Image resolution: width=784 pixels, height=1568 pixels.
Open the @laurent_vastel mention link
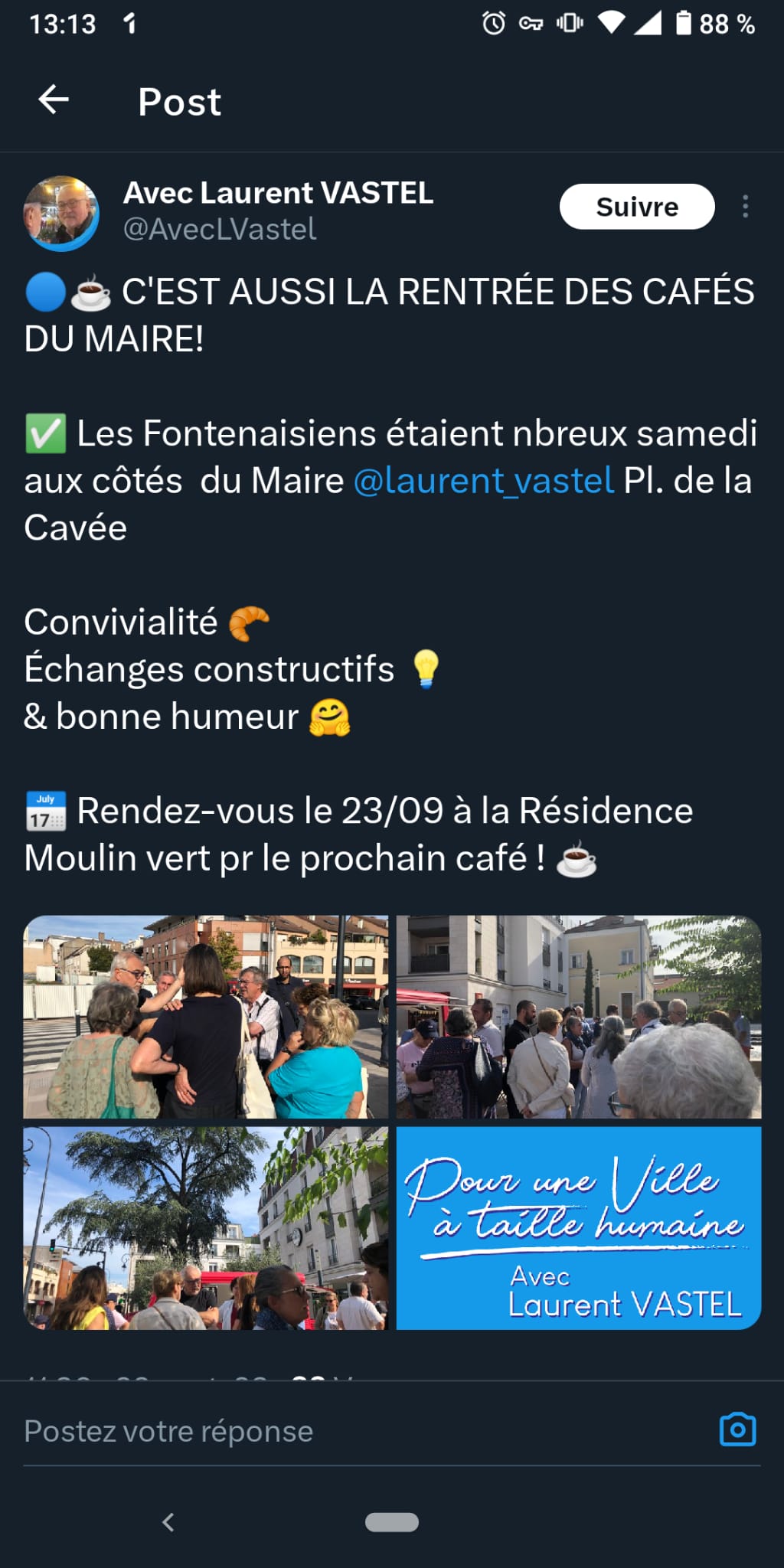pyautogui.click(x=484, y=481)
